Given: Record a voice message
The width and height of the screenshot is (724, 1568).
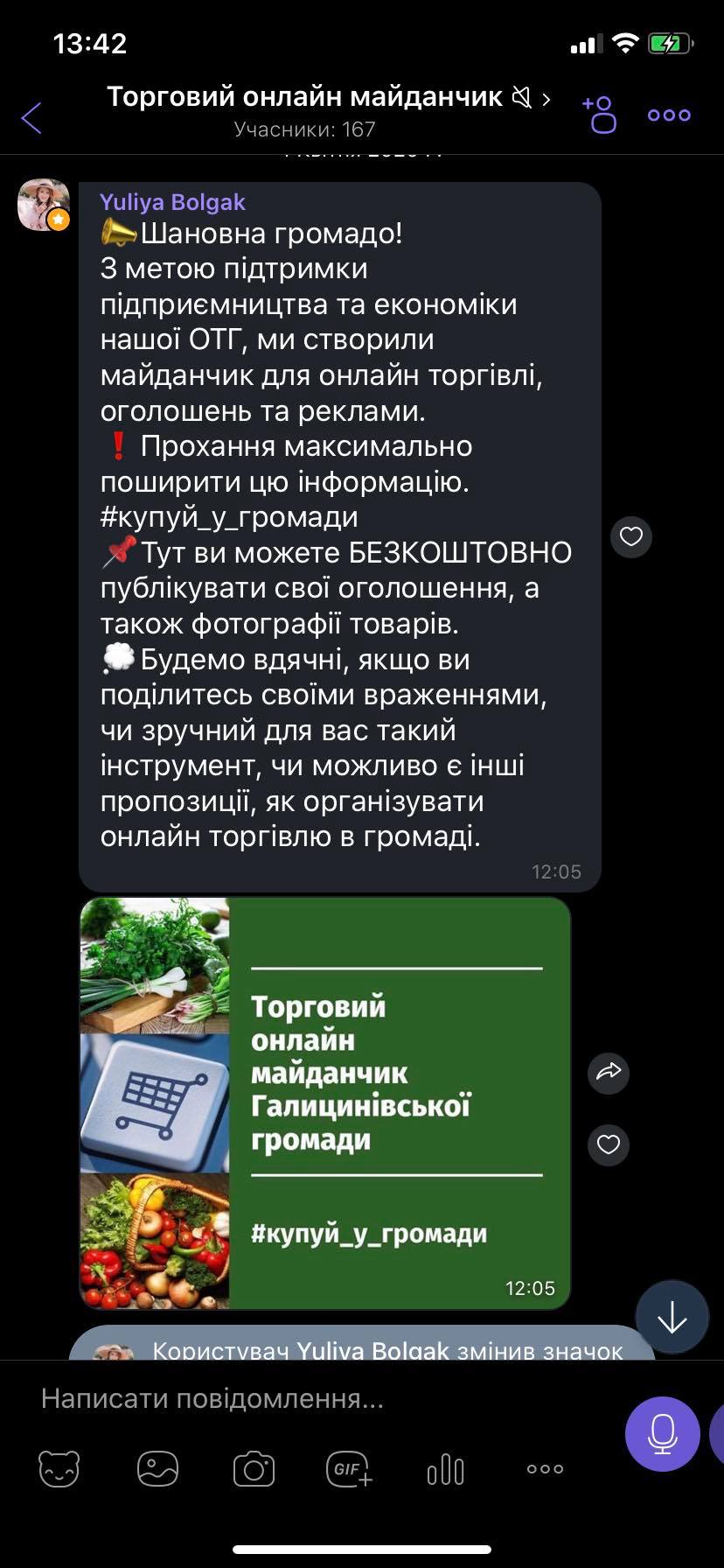Looking at the screenshot, I should [662, 1432].
